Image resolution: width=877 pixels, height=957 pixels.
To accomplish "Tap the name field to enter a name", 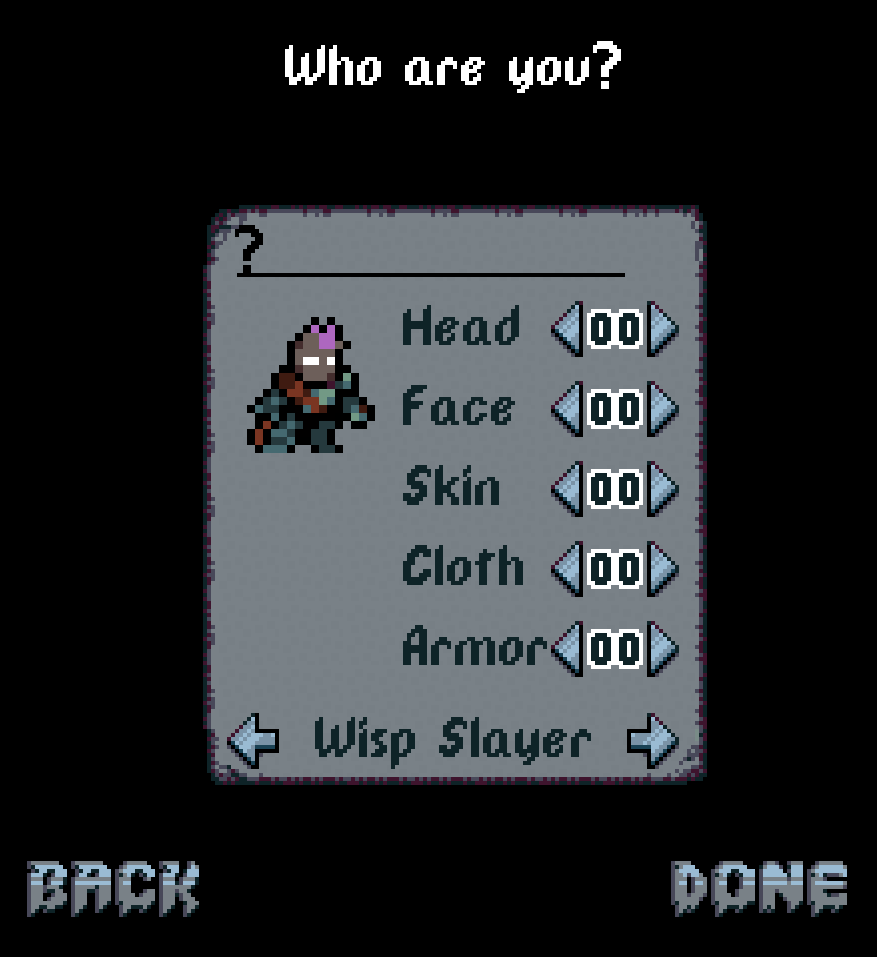I will tap(430, 250).
